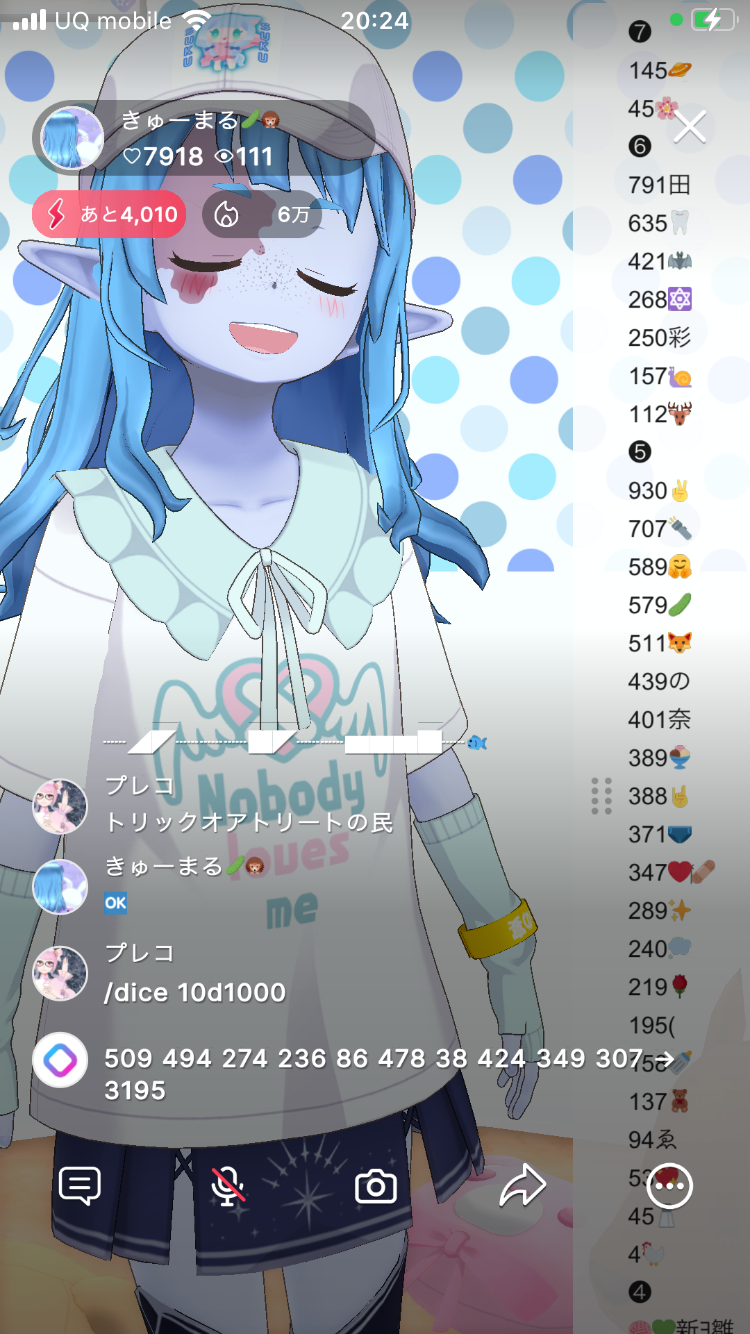Open the 6万 flame ranking badge

[262, 214]
